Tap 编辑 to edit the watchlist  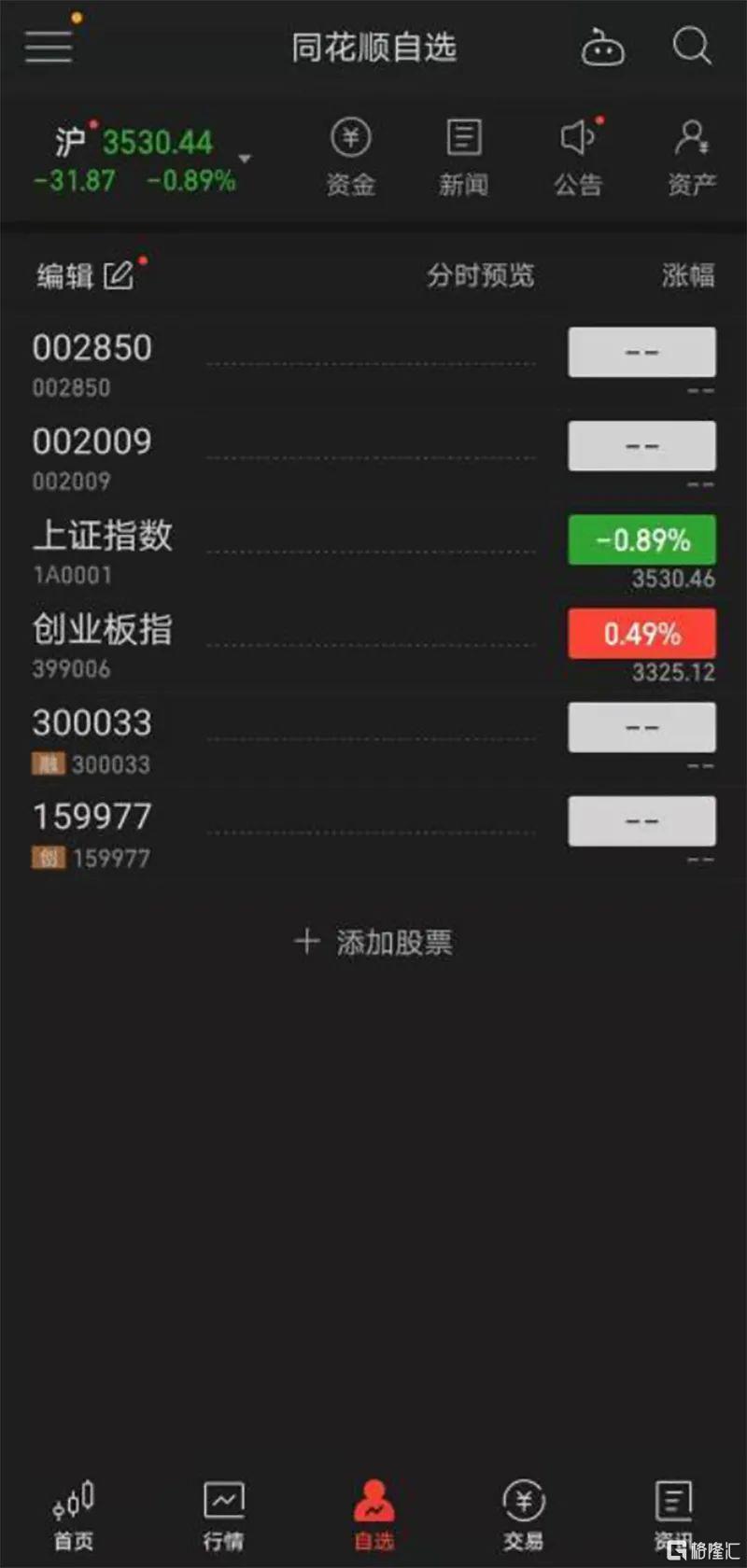(84, 275)
